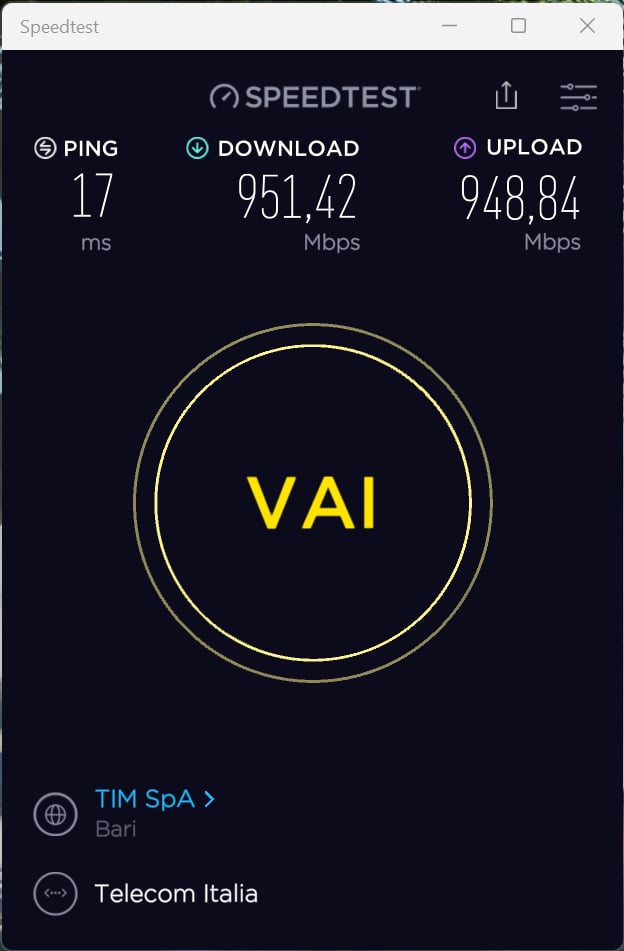This screenshot has height=951, width=624.
Task: Maximize the Speedtest window
Action: click(518, 26)
